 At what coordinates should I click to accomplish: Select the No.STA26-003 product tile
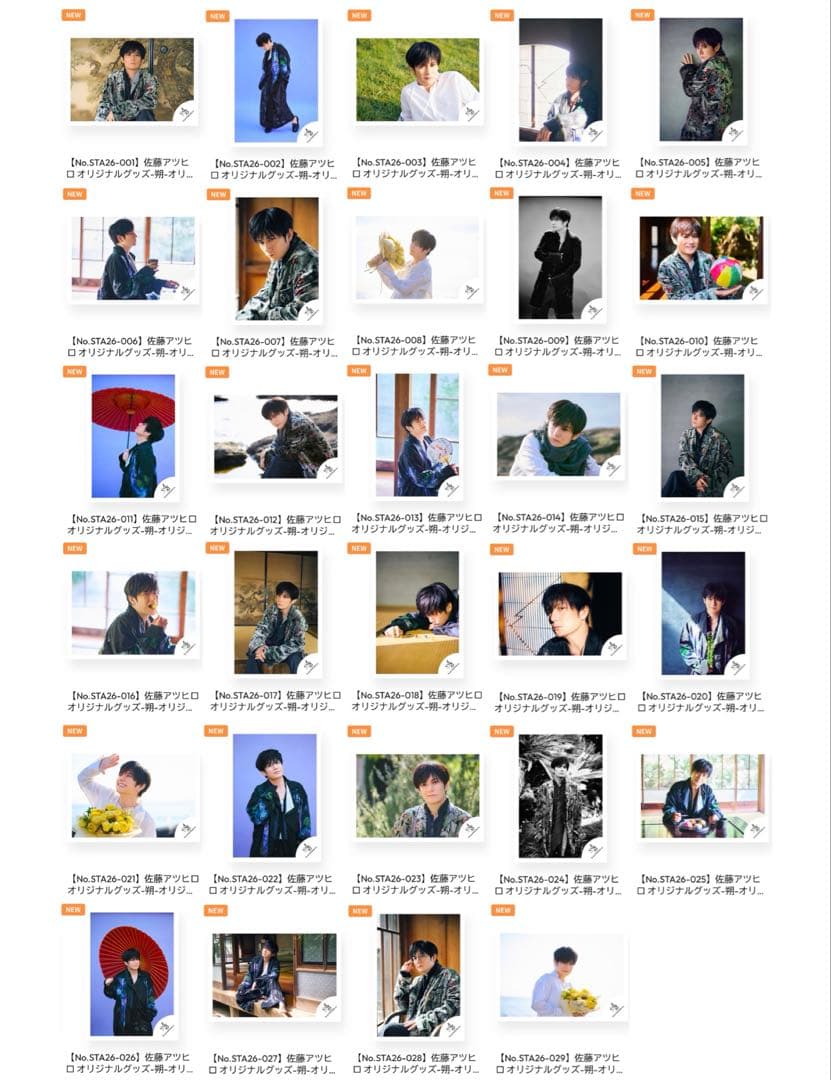[x=418, y=80]
